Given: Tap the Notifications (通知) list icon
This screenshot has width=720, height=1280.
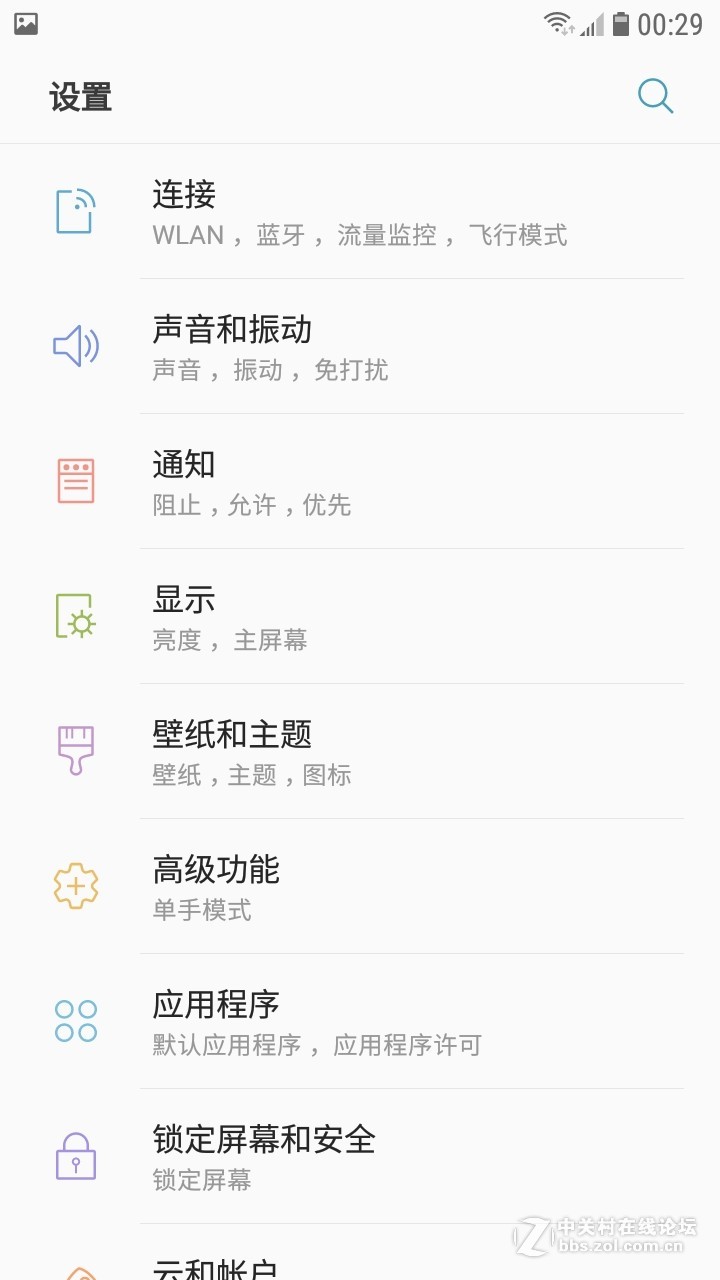Looking at the screenshot, I should (74, 482).
